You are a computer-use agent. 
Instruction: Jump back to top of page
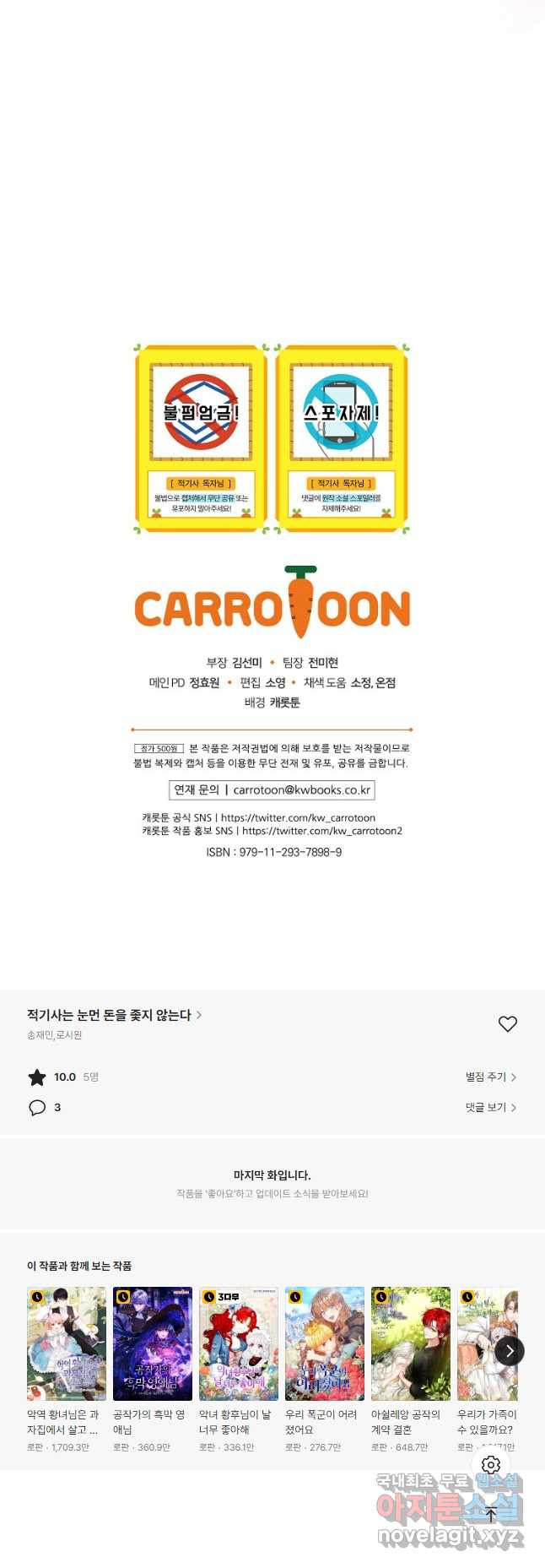(x=491, y=1514)
